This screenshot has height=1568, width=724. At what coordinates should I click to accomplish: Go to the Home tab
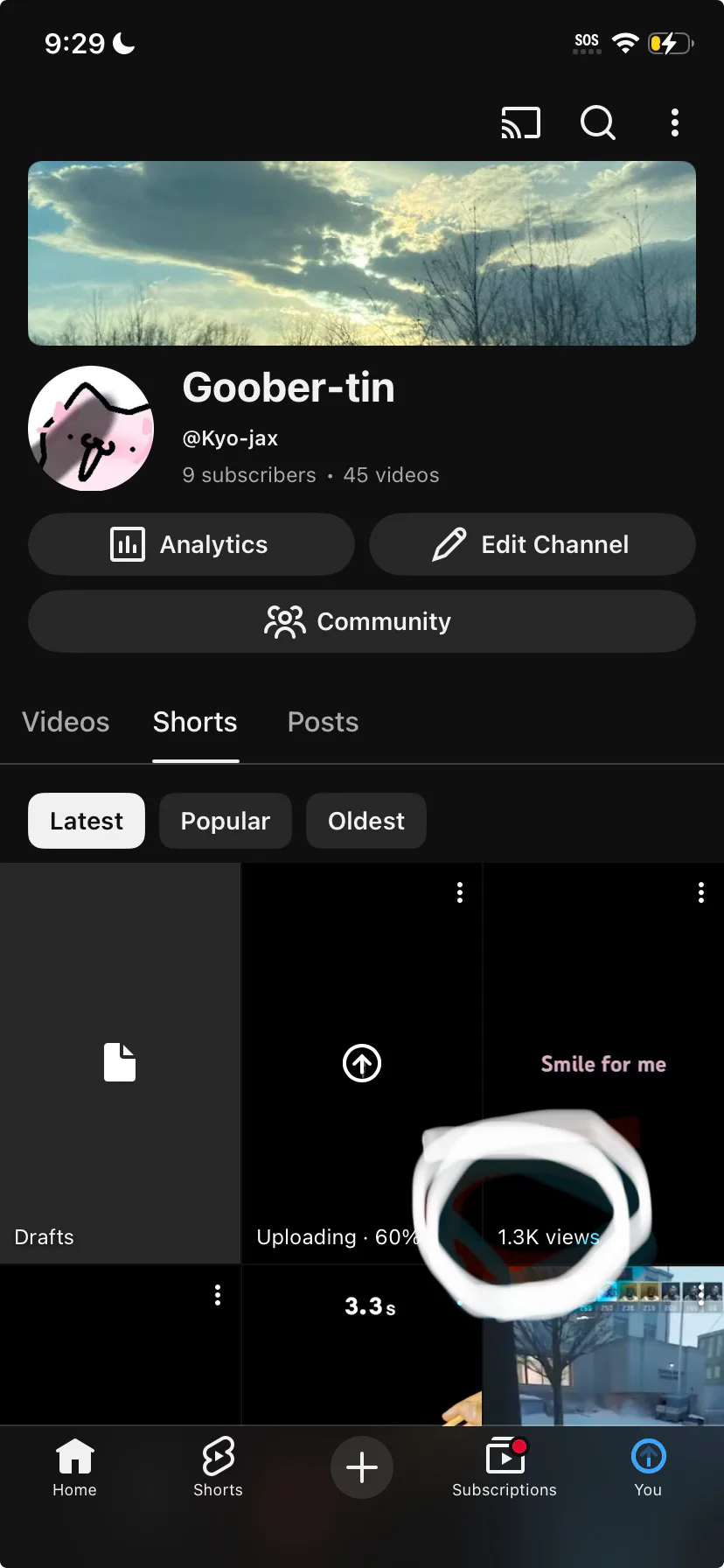coord(74,1467)
